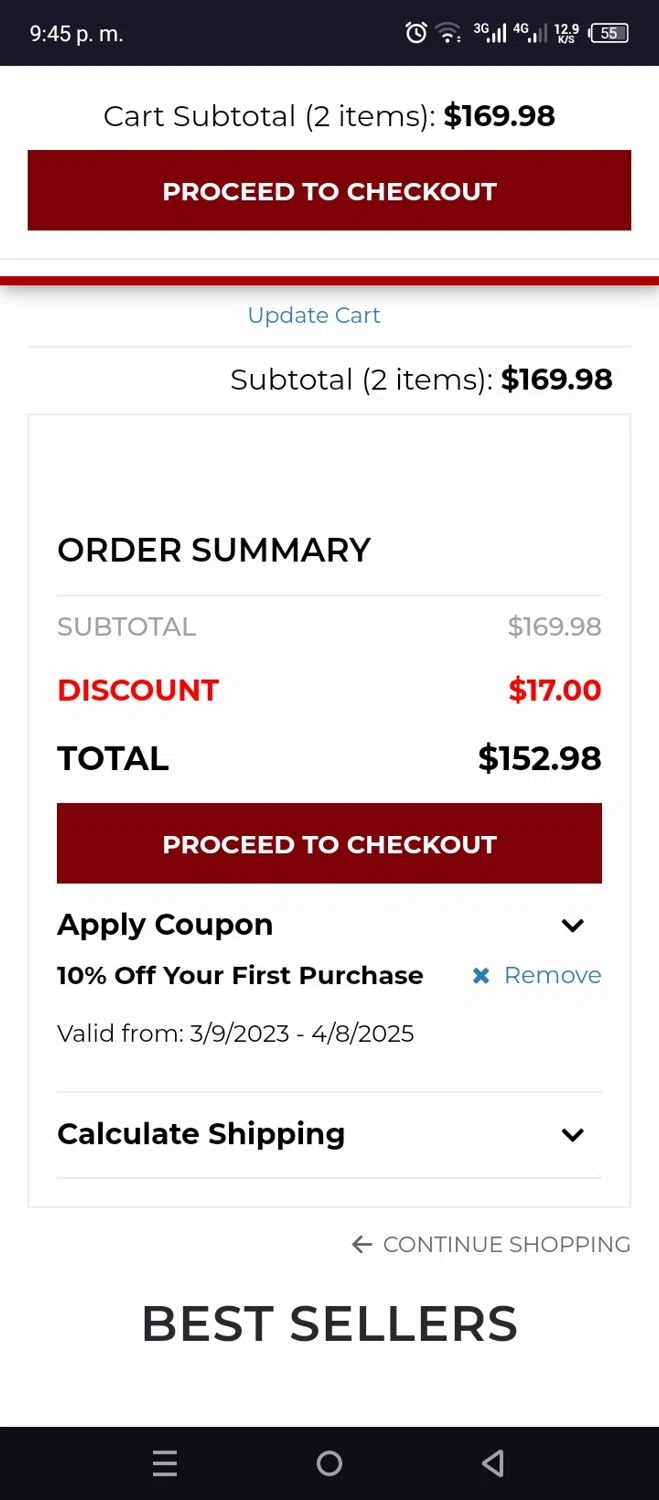The image size is (659, 1500).
Task: Open recent apps from navigation bar
Action: (165, 1464)
